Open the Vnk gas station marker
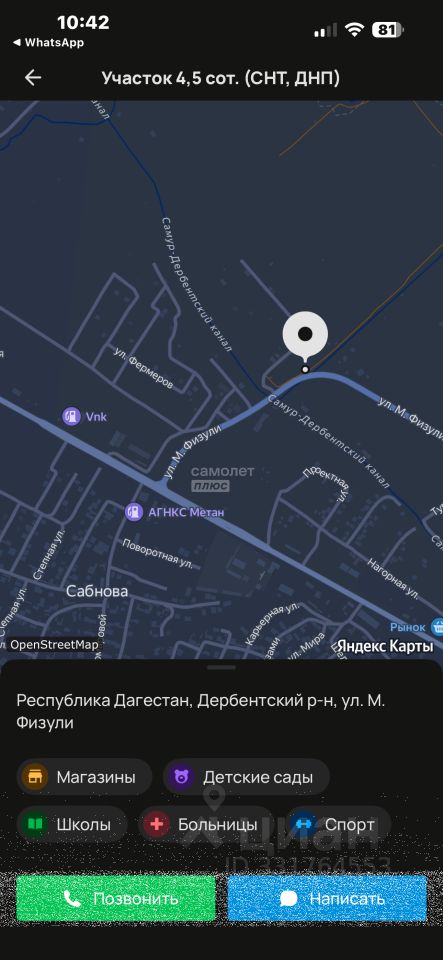 84,417
